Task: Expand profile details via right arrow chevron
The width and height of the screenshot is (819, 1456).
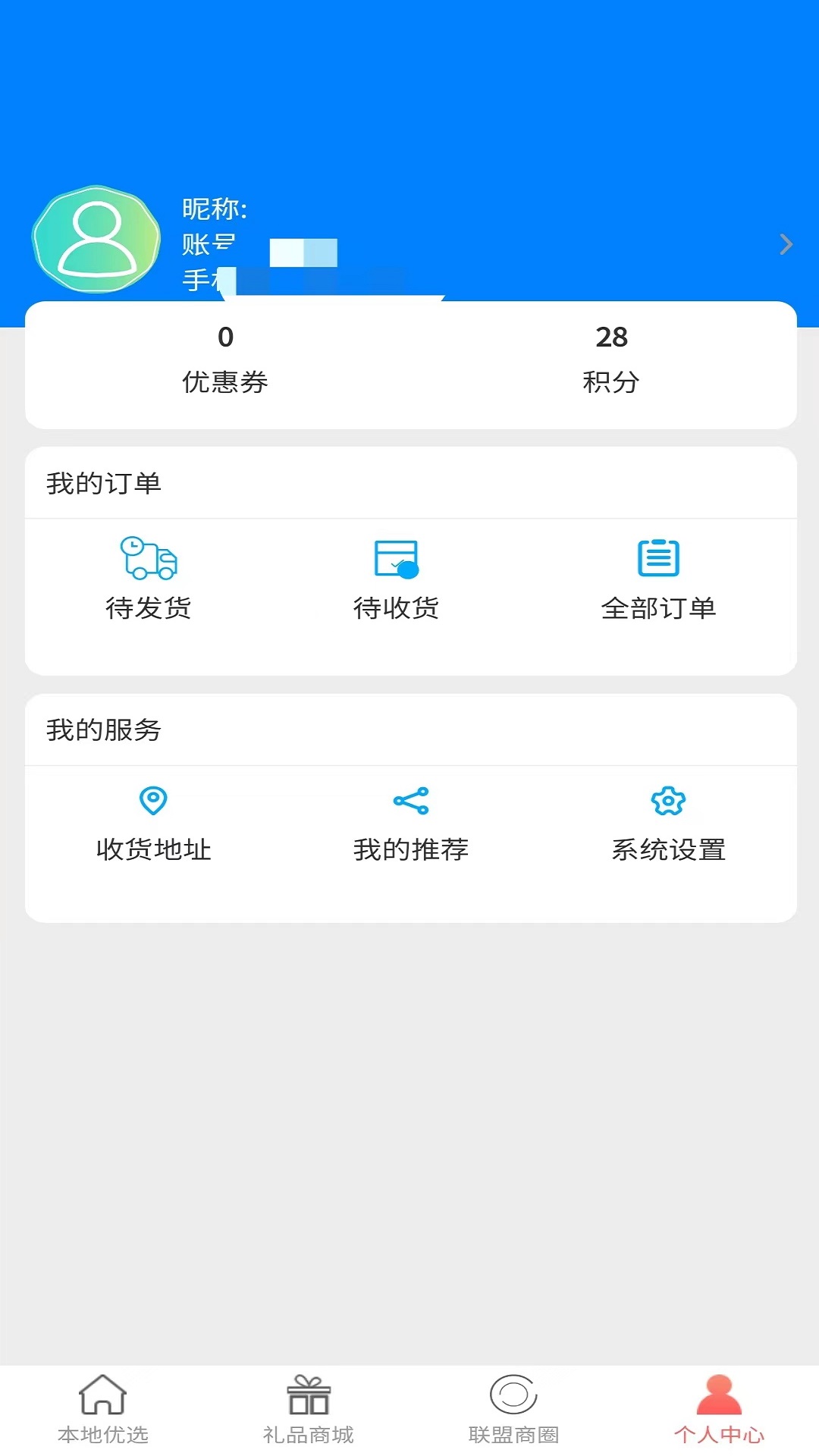Action: click(785, 244)
